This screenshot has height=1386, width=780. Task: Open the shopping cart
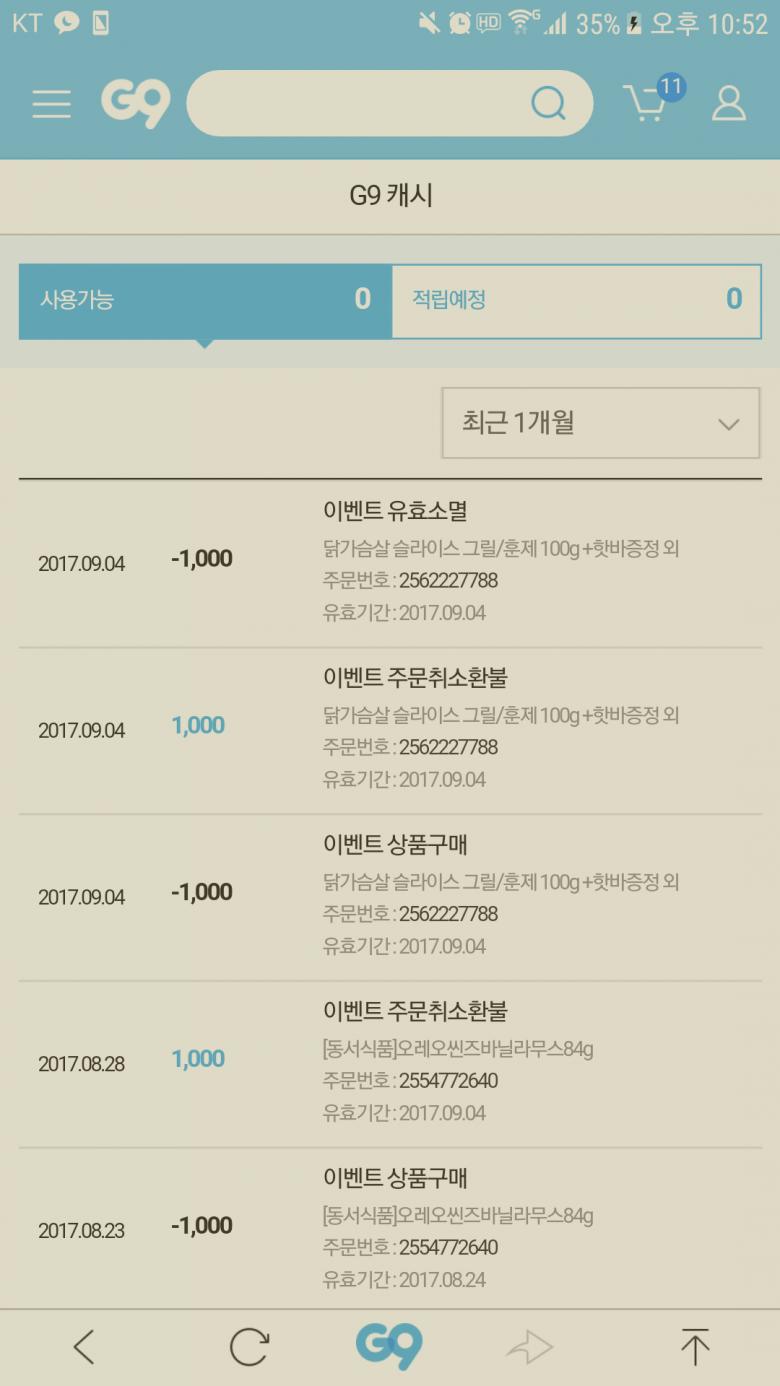pyautogui.click(x=648, y=102)
